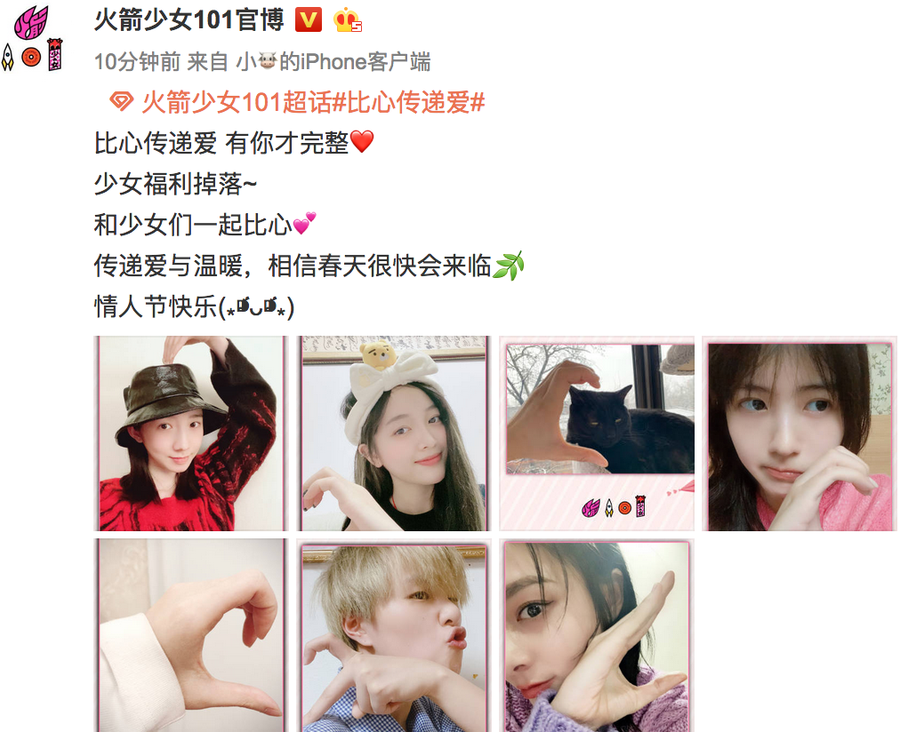The height and width of the screenshot is (732, 898).
Task: Open the hand heart gesture photo
Action: [191, 634]
